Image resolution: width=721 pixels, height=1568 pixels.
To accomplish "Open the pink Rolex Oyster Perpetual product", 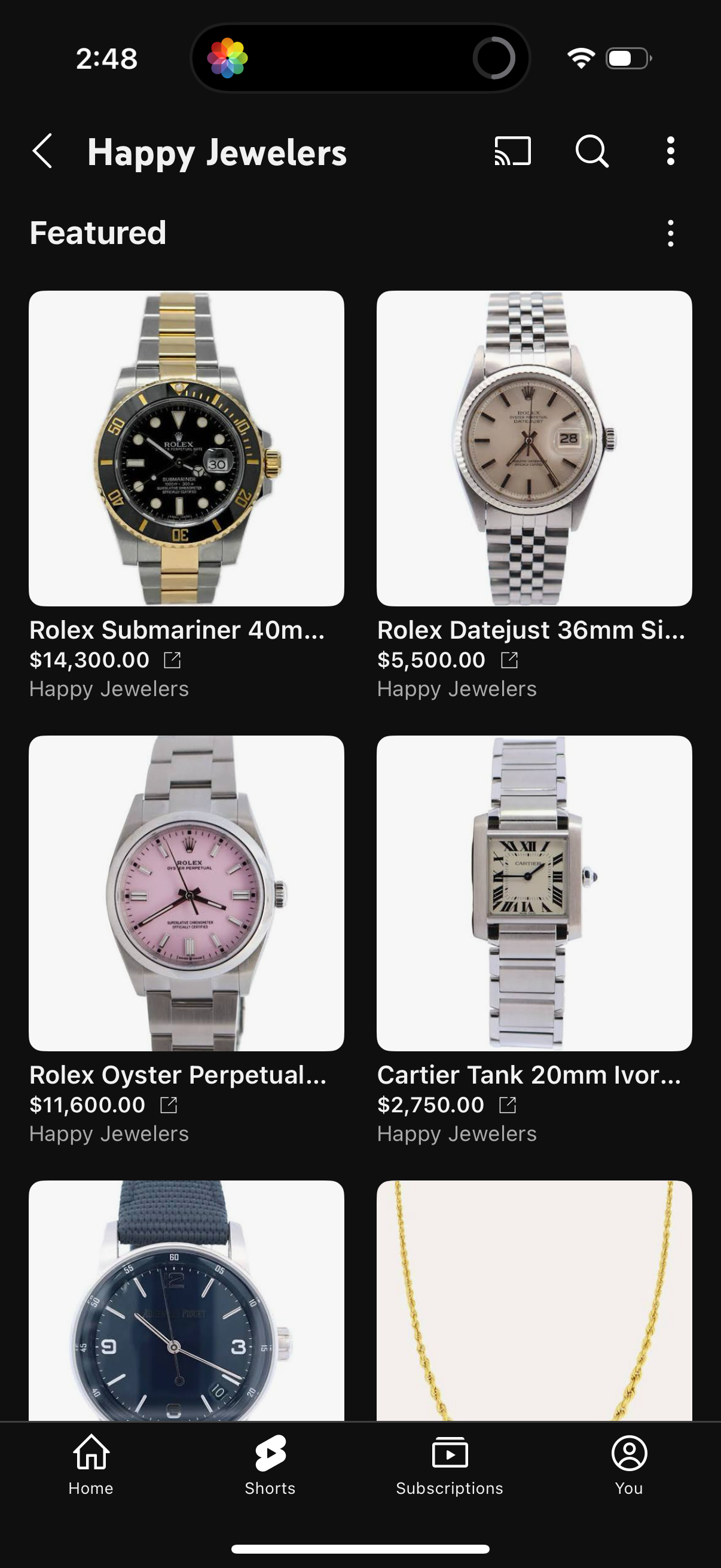I will click(x=186, y=893).
